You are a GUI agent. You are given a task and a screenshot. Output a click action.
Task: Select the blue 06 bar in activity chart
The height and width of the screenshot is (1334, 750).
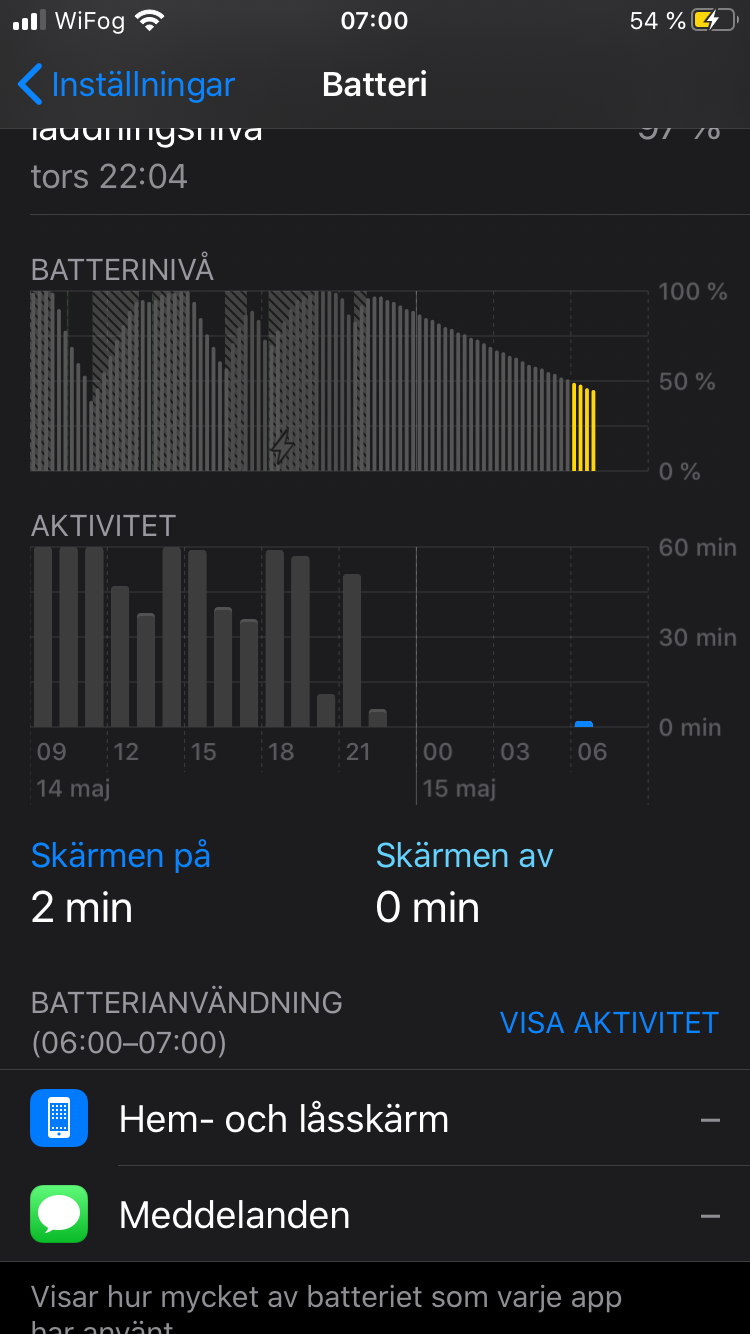coord(584,724)
